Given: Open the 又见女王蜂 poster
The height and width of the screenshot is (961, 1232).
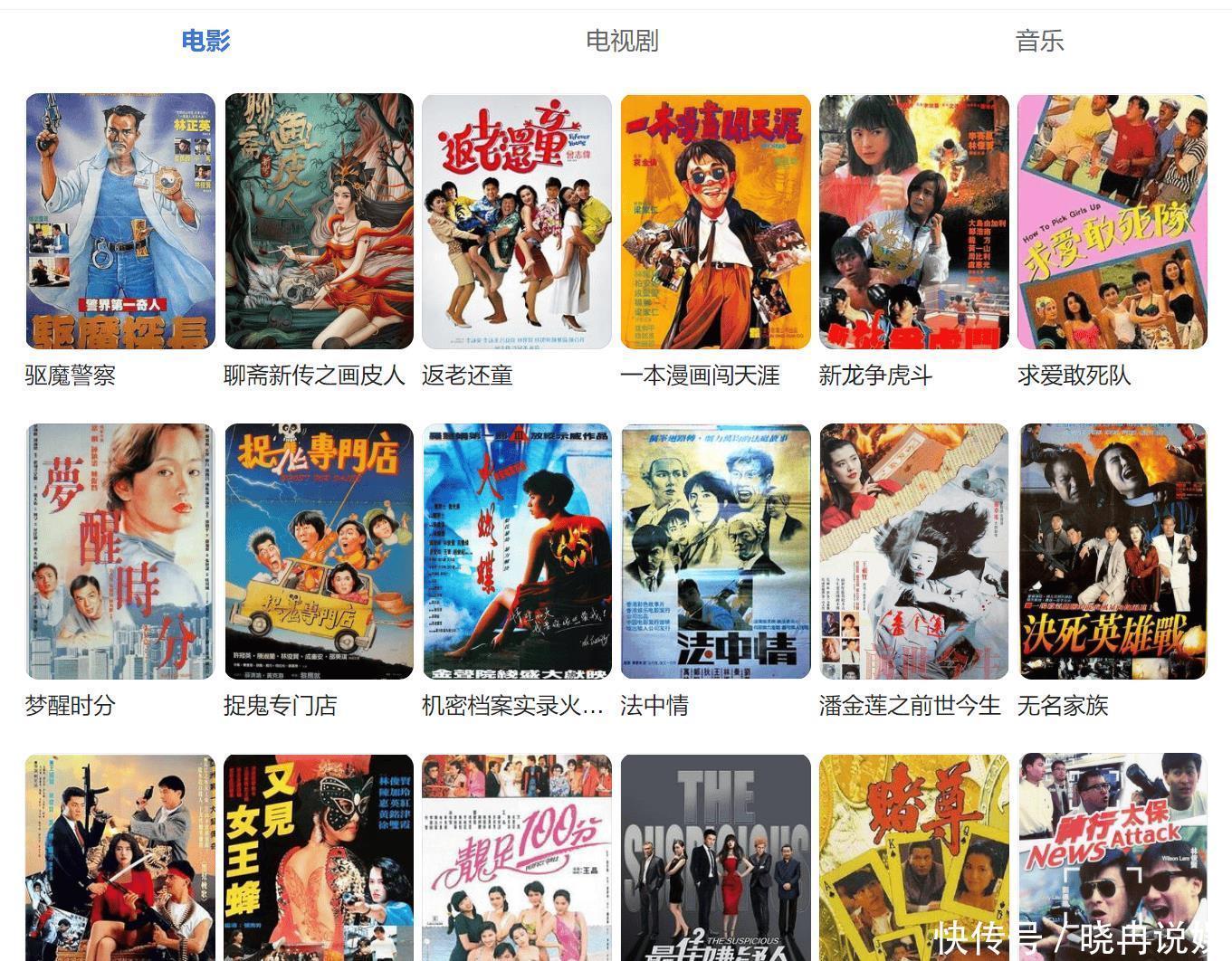Looking at the screenshot, I should [319, 857].
